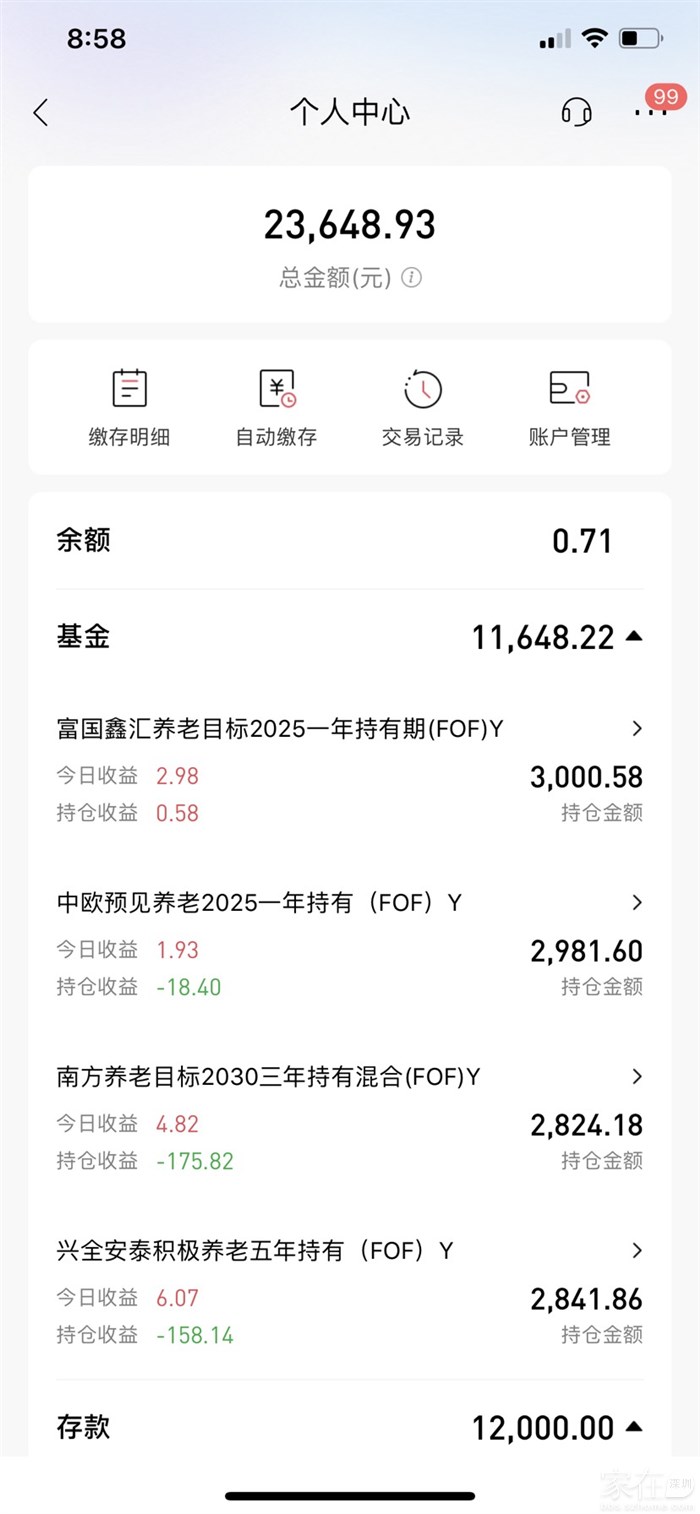The width and height of the screenshot is (700, 1514).
Task: Go back from 个人中心
Action: pyautogui.click(x=41, y=112)
